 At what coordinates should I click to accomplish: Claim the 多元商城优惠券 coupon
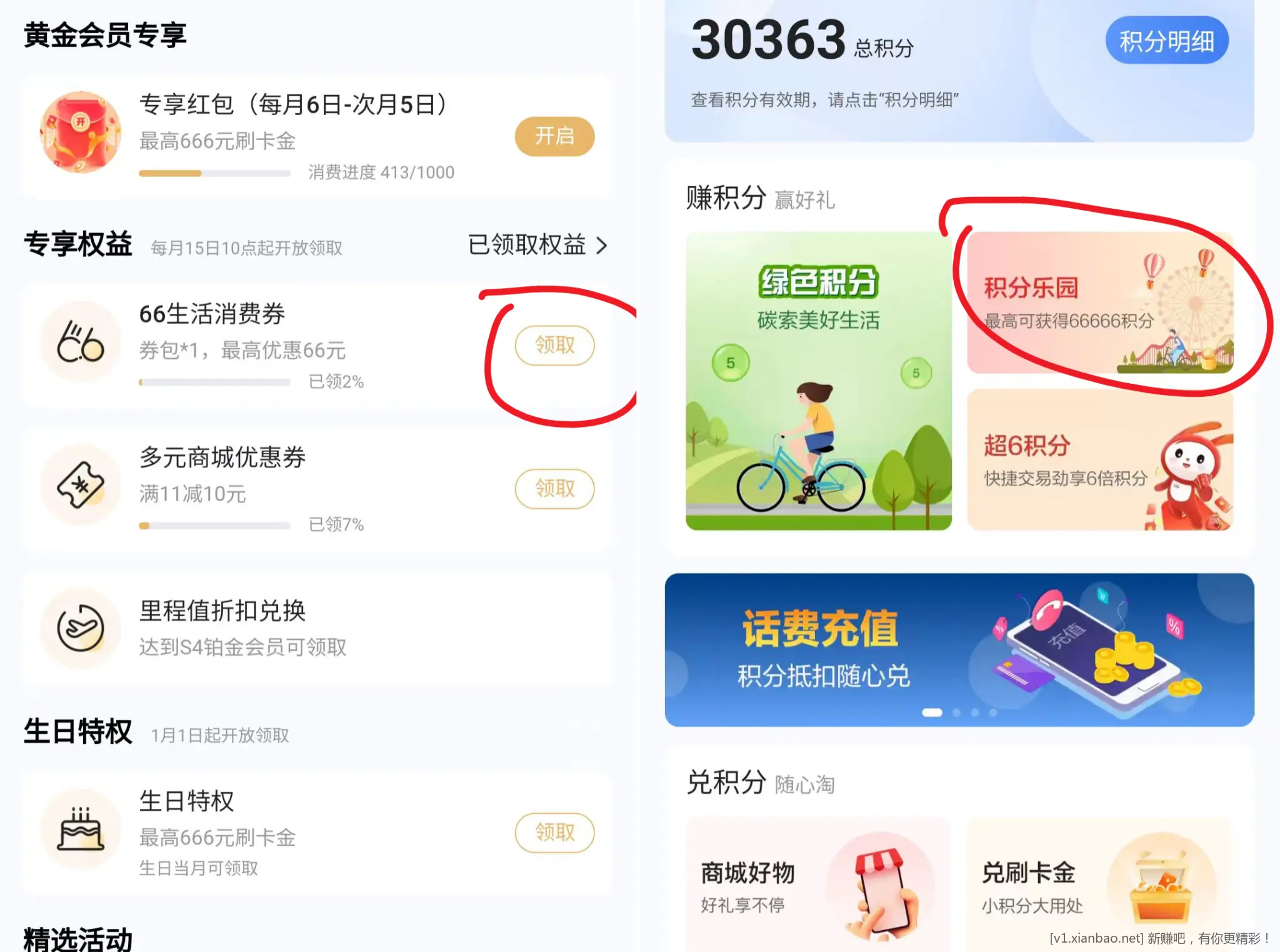(x=554, y=488)
